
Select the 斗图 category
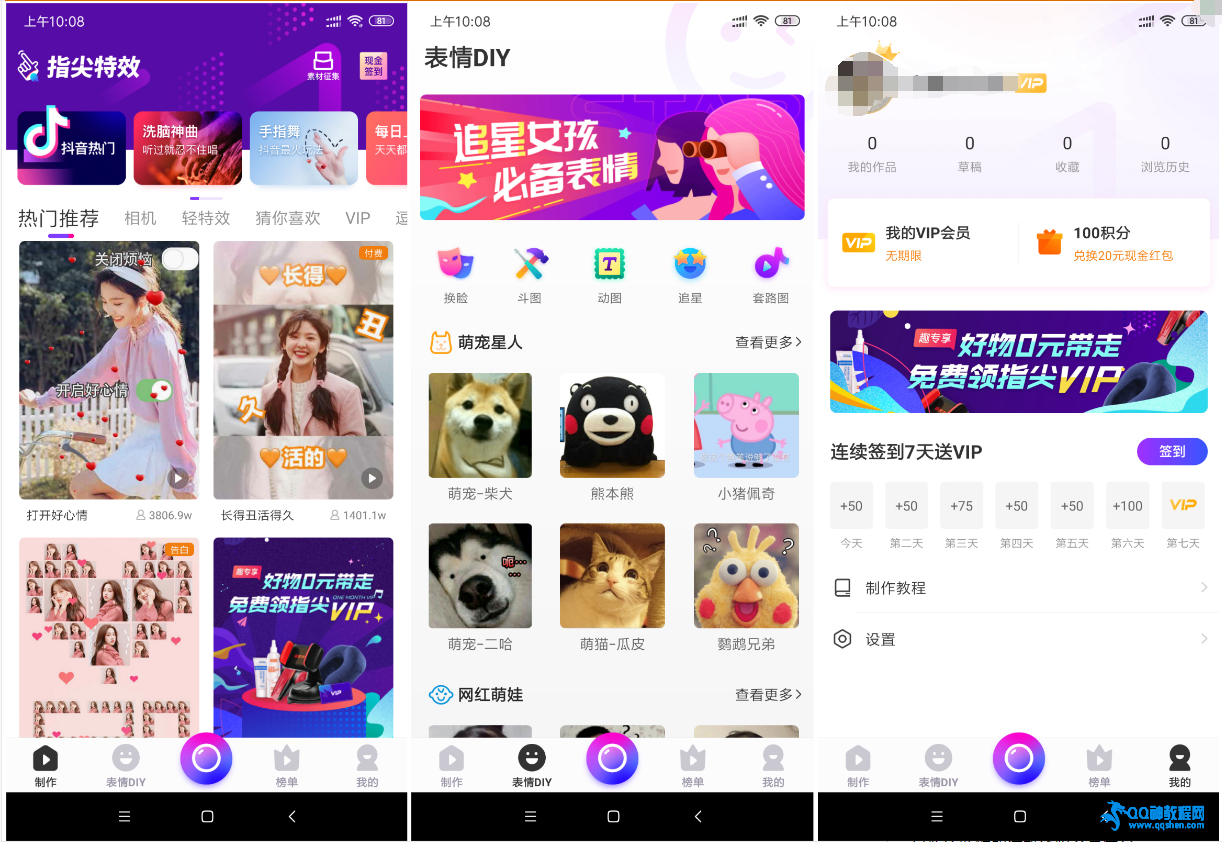coord(529,275)
